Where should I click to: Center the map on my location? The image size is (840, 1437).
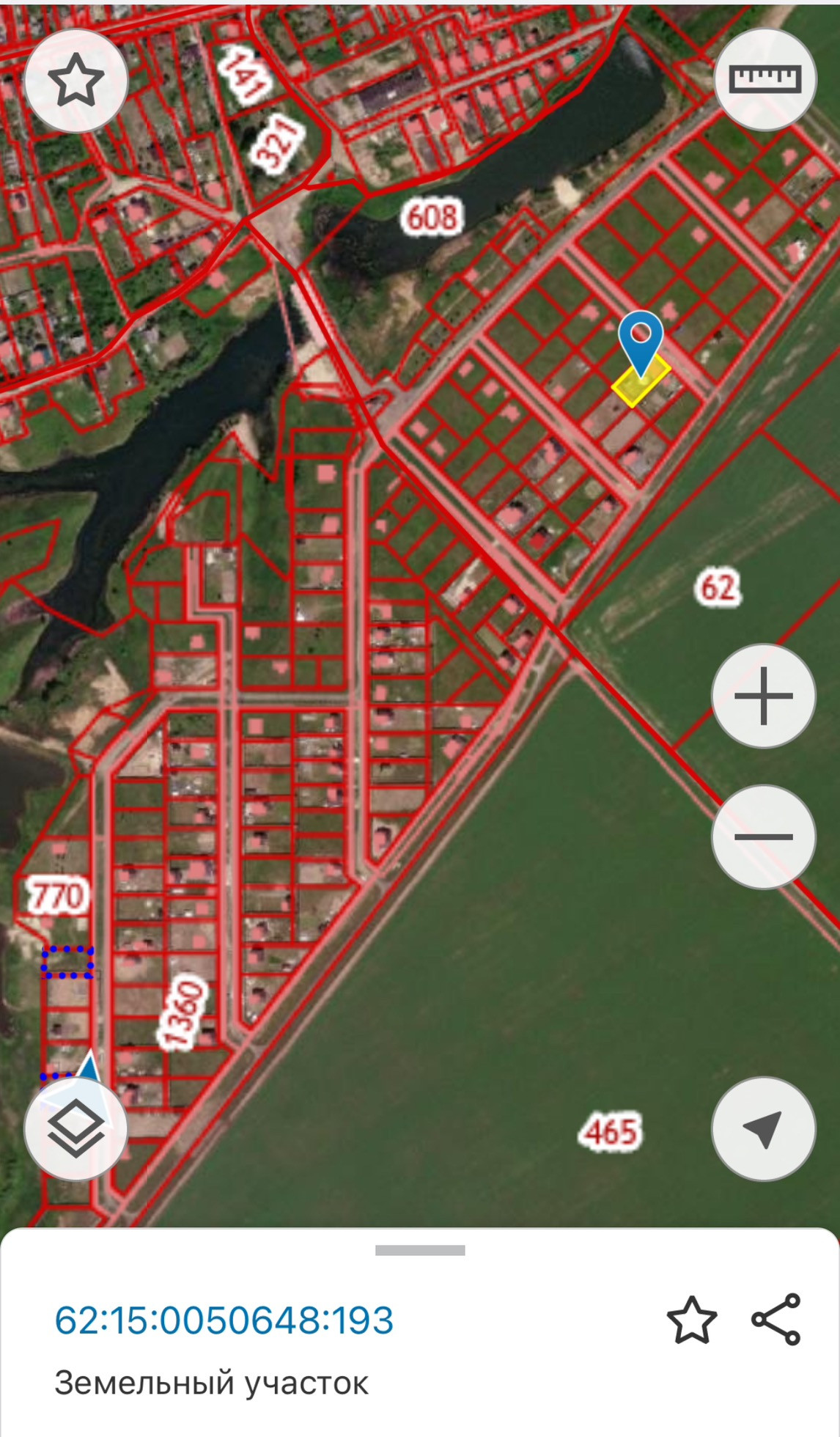(x=763, y=1128)
